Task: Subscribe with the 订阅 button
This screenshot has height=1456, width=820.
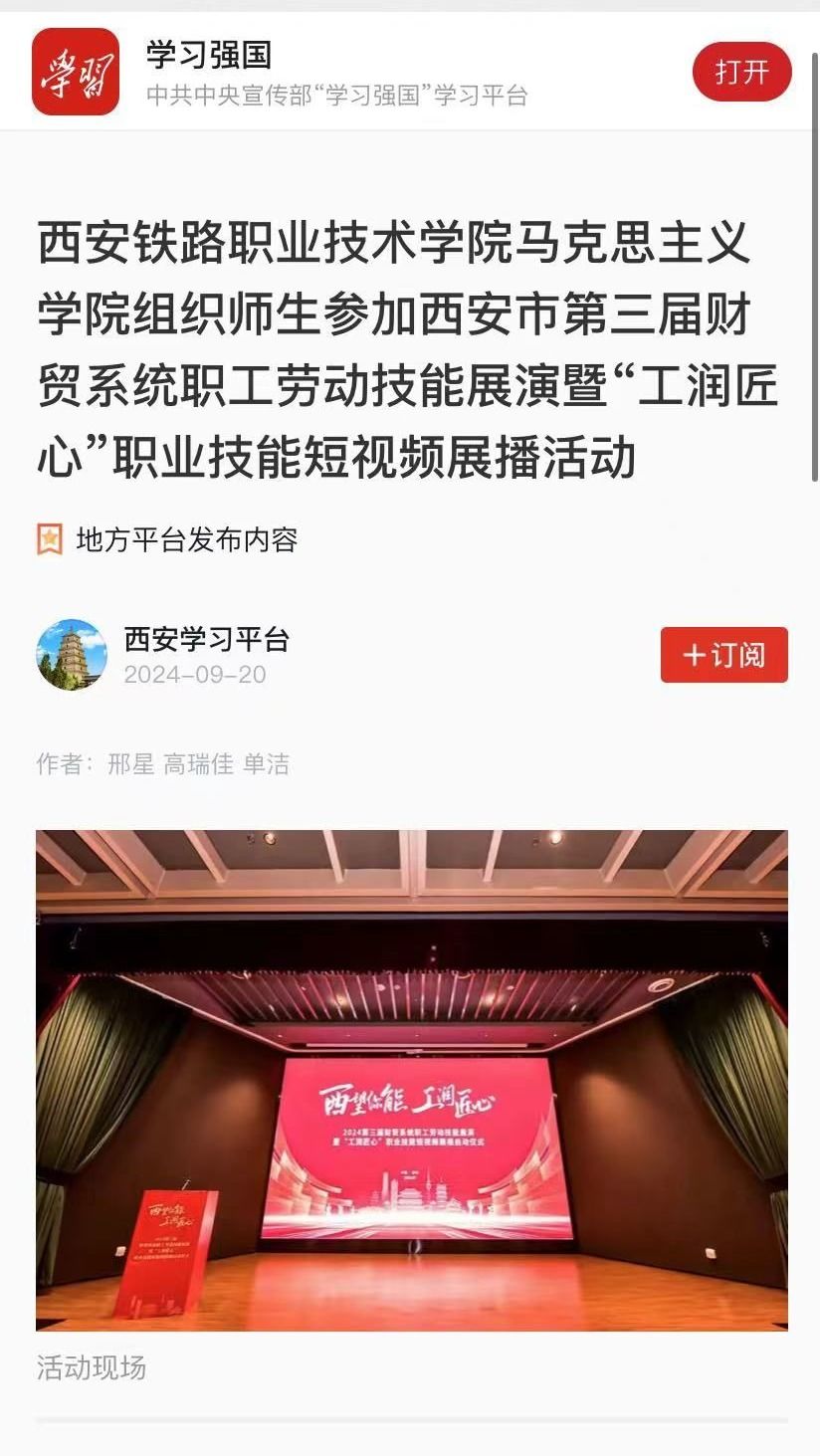Action: pyautogui.click(x=723, y=655)
